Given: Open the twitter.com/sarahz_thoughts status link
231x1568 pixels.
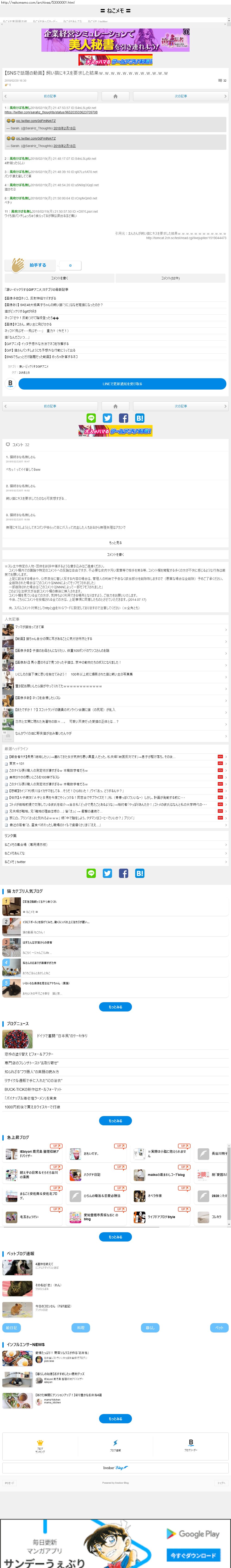Looking at the screenshot, I should pyautogui.click(x=51, y=112).
